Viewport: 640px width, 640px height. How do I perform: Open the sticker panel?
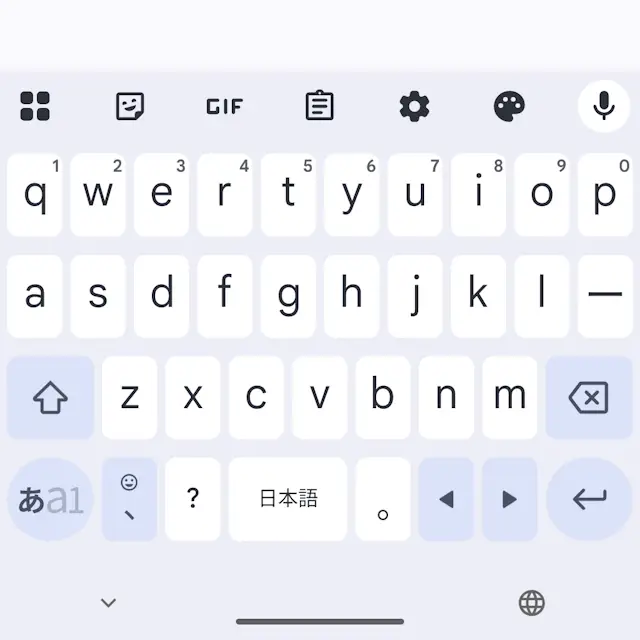(130, 105)
